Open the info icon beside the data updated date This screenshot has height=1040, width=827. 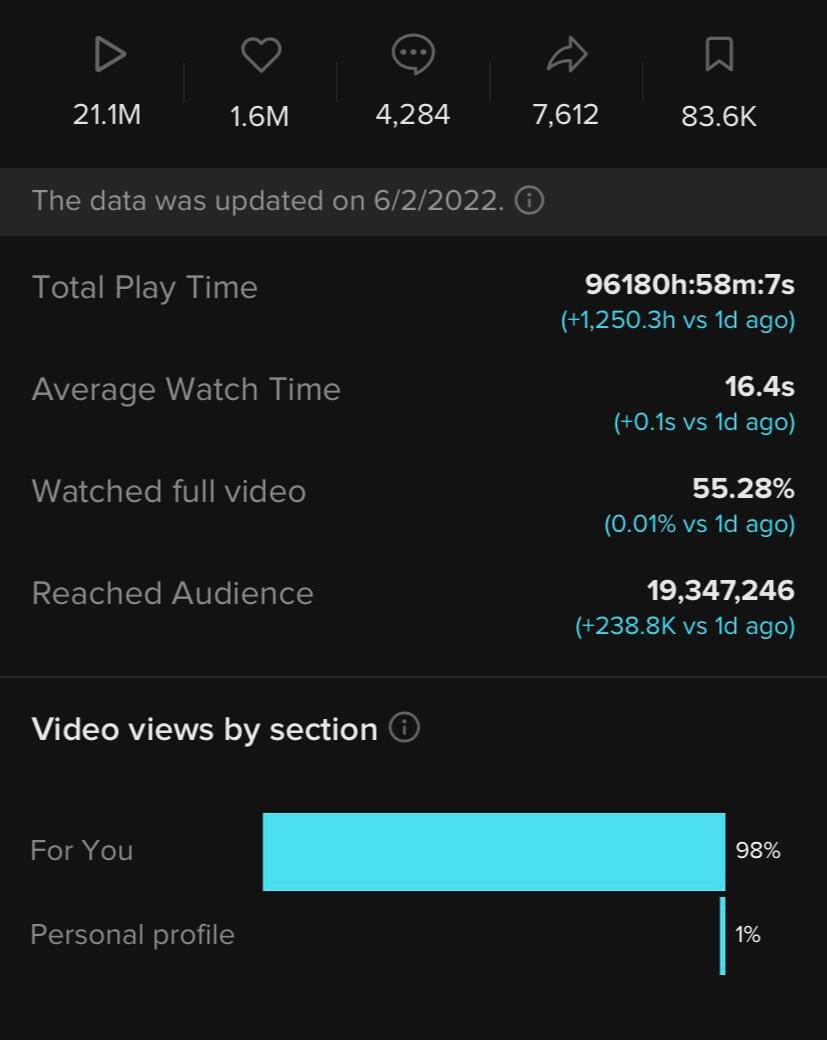[x=529, y=201]
